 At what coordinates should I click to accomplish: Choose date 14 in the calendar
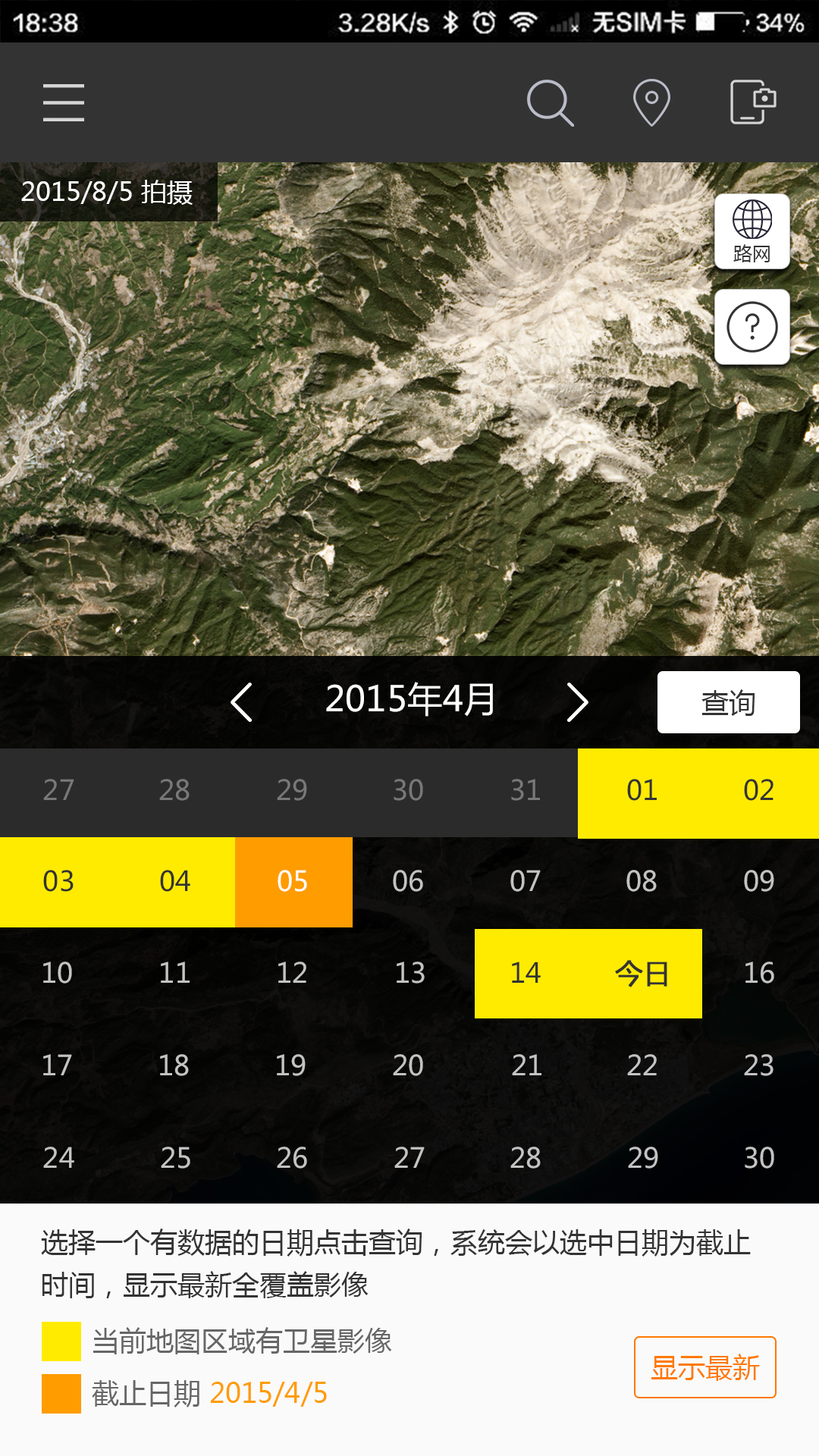(526, 974)
